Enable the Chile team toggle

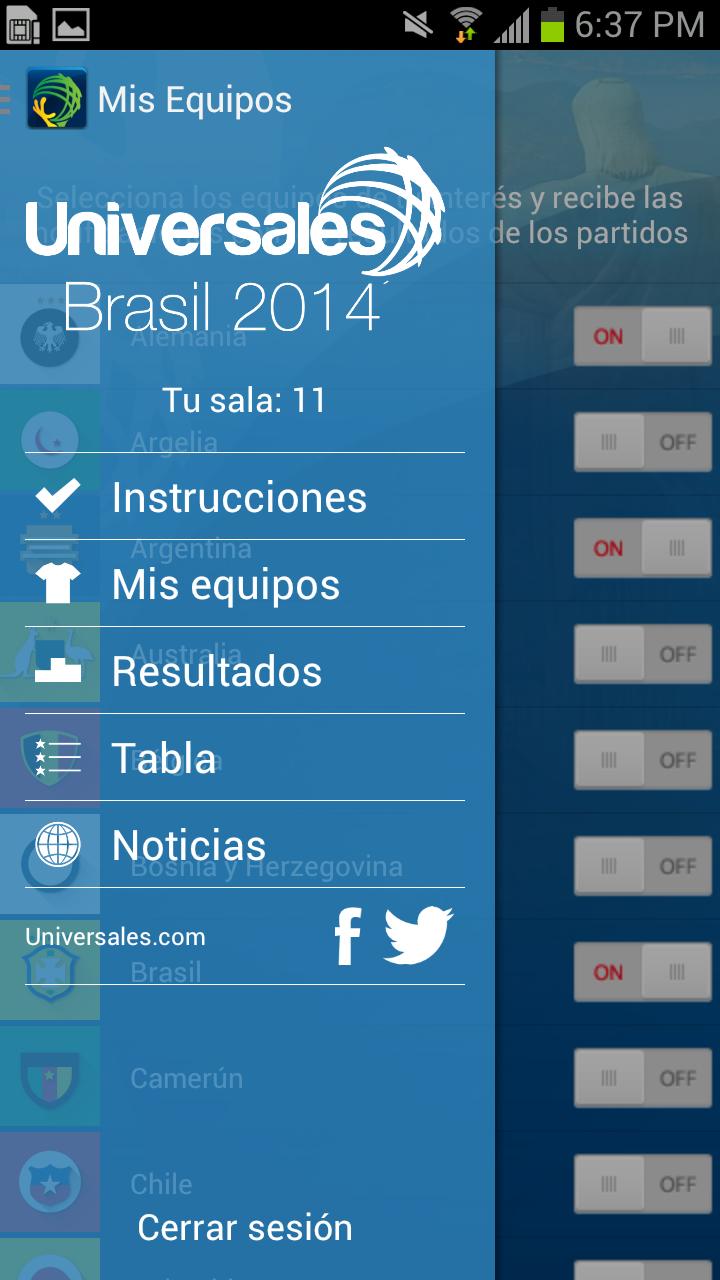642,1185
